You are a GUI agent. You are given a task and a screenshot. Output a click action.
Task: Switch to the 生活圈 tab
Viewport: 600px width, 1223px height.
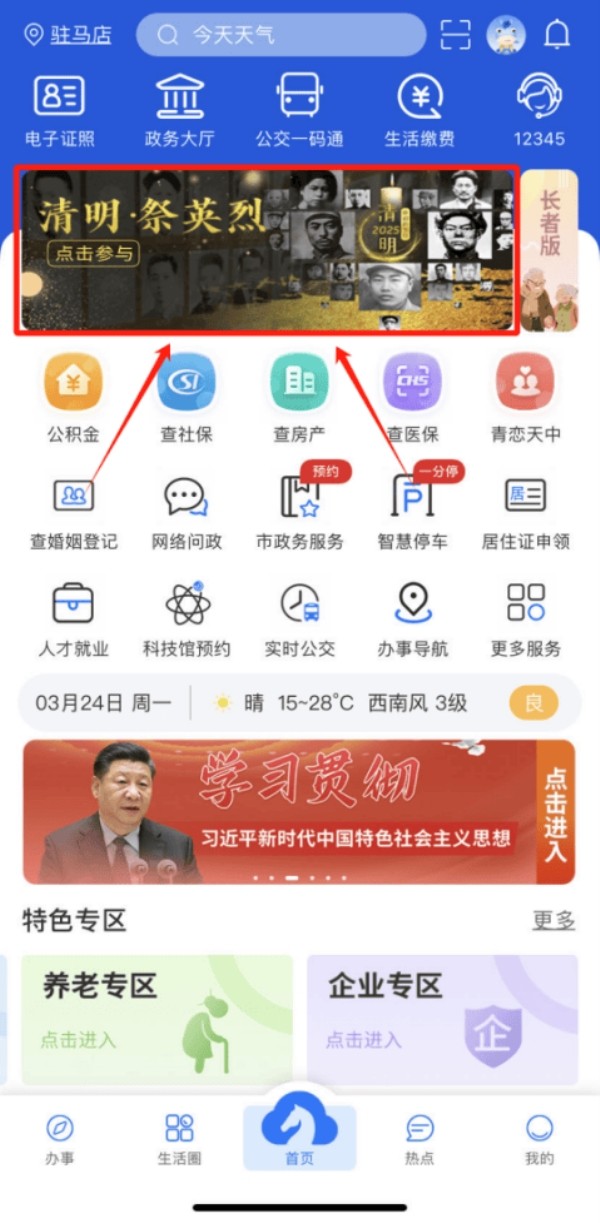[180, 1139]
